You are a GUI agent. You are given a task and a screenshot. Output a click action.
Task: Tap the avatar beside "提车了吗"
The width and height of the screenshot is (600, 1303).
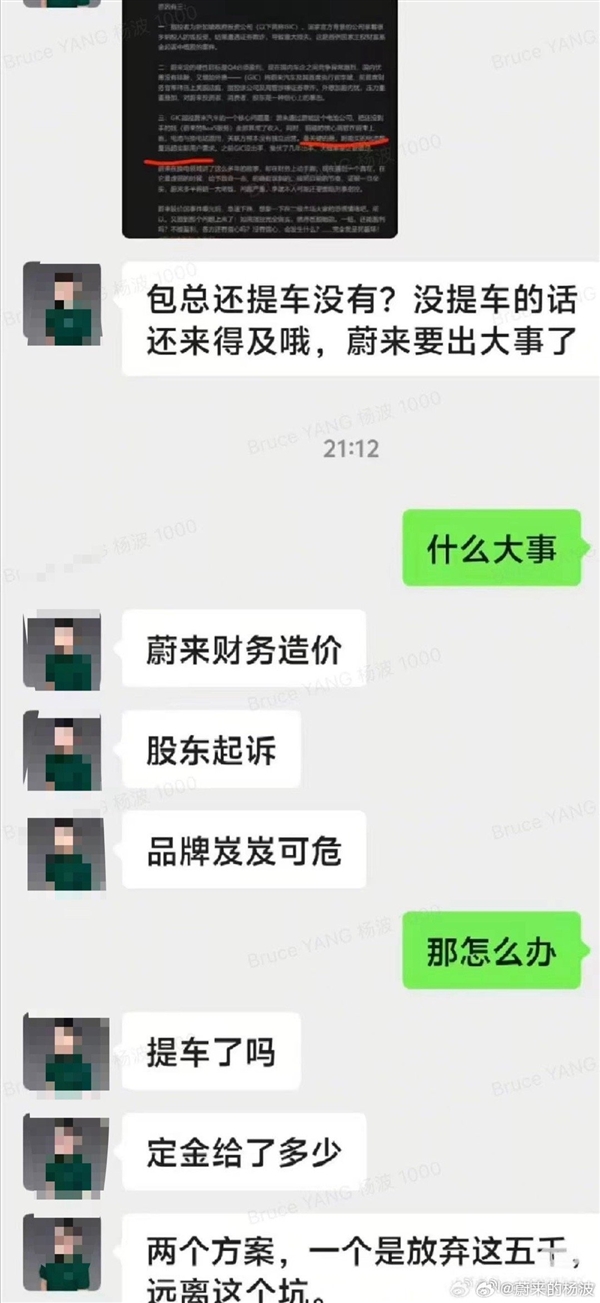(x=62, y=1051)
